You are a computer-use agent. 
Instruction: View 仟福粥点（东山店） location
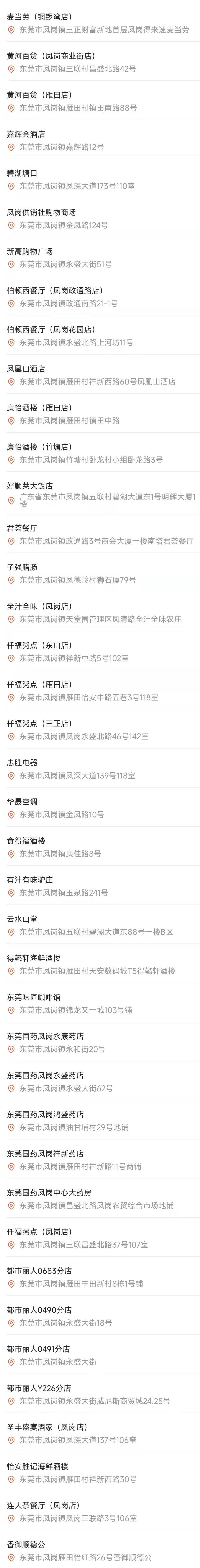click(x=100, y=651)
